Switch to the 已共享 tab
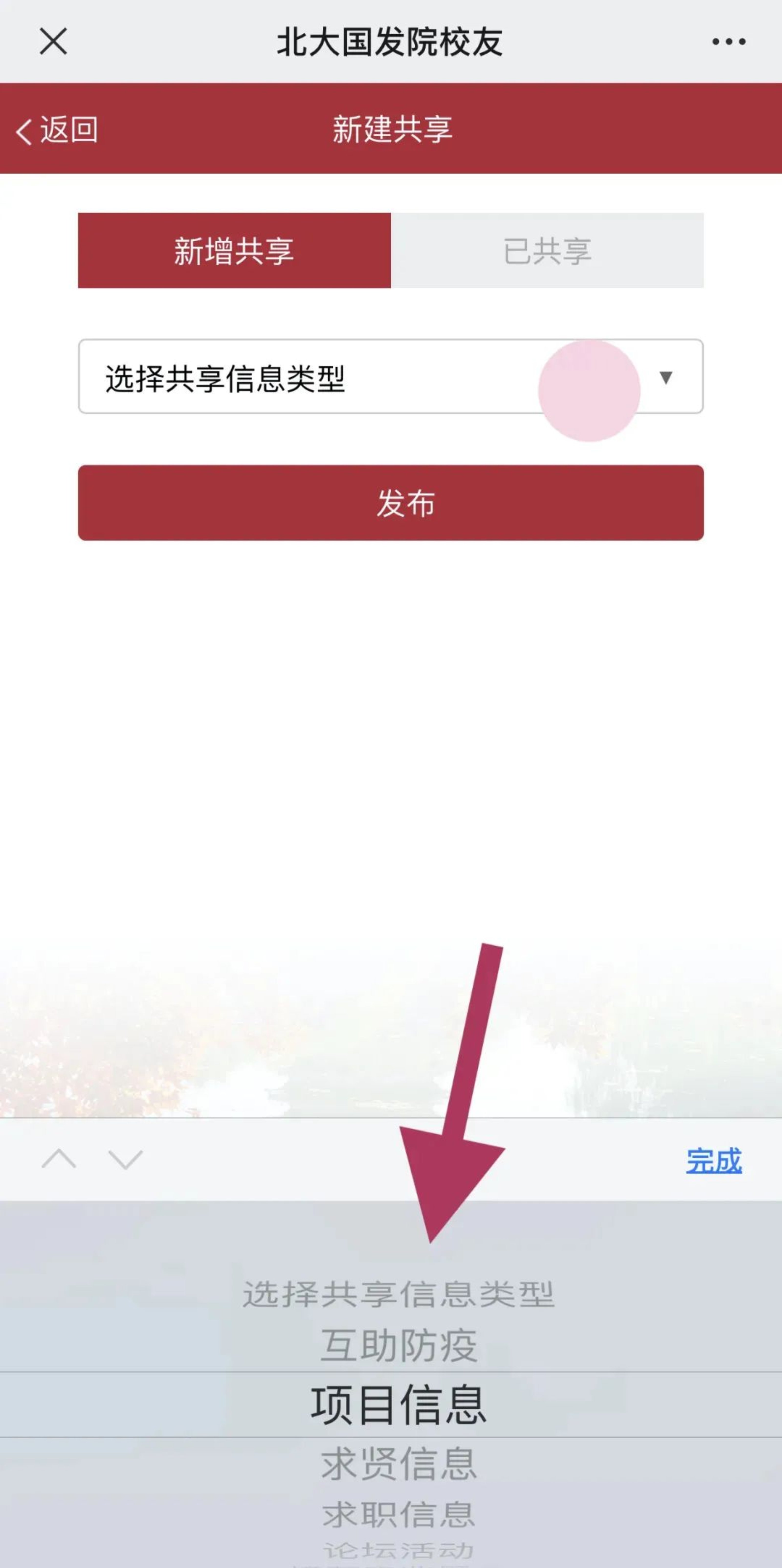 tap(547, 251)
